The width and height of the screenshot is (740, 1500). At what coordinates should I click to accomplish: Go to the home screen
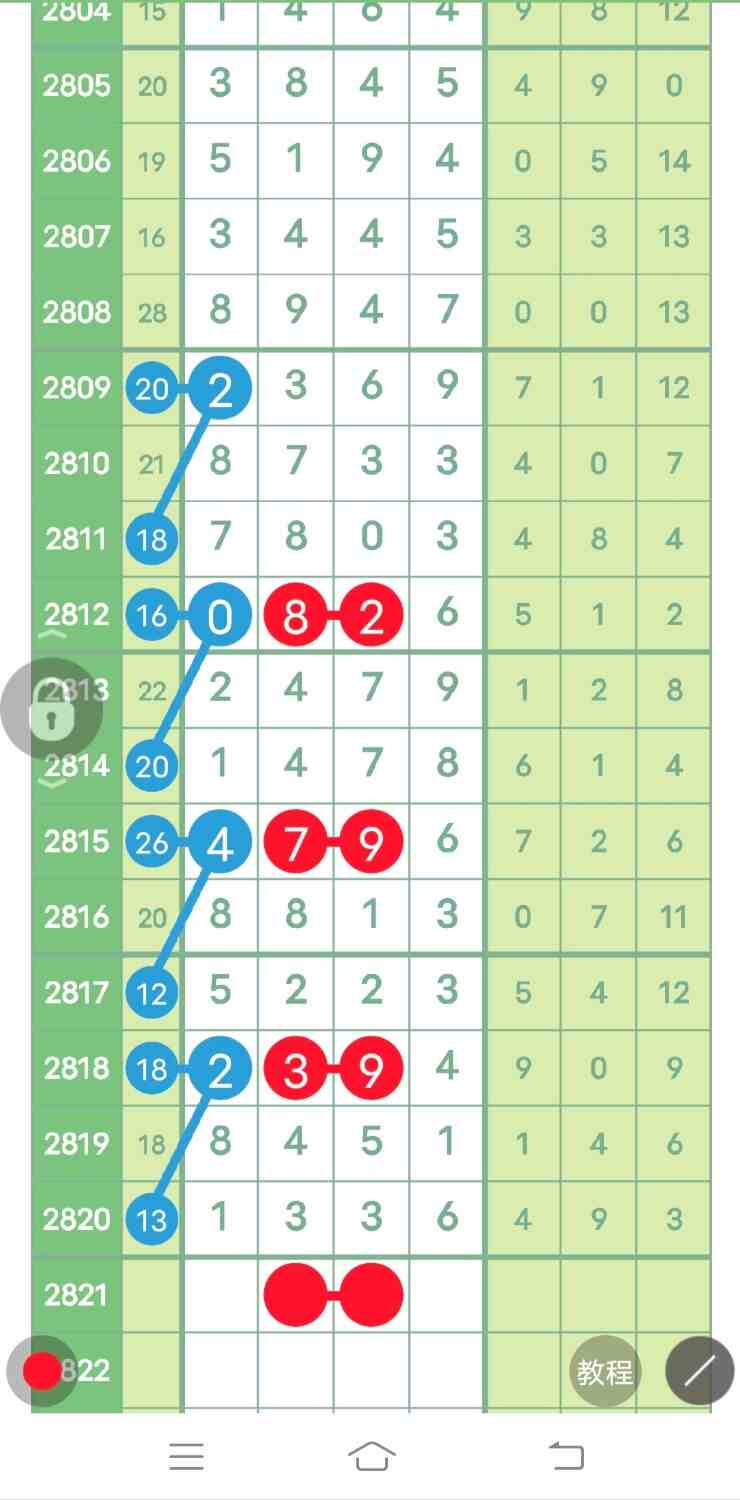pyautogui.click(x=371, y=1456)
